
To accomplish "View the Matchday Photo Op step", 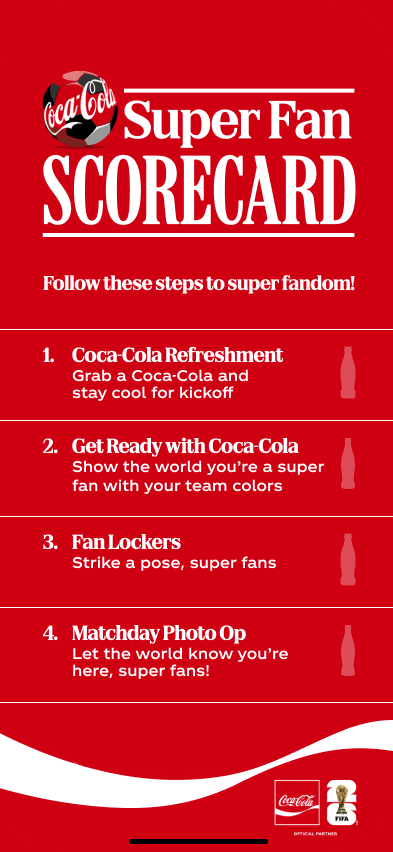I will (196, 655).
